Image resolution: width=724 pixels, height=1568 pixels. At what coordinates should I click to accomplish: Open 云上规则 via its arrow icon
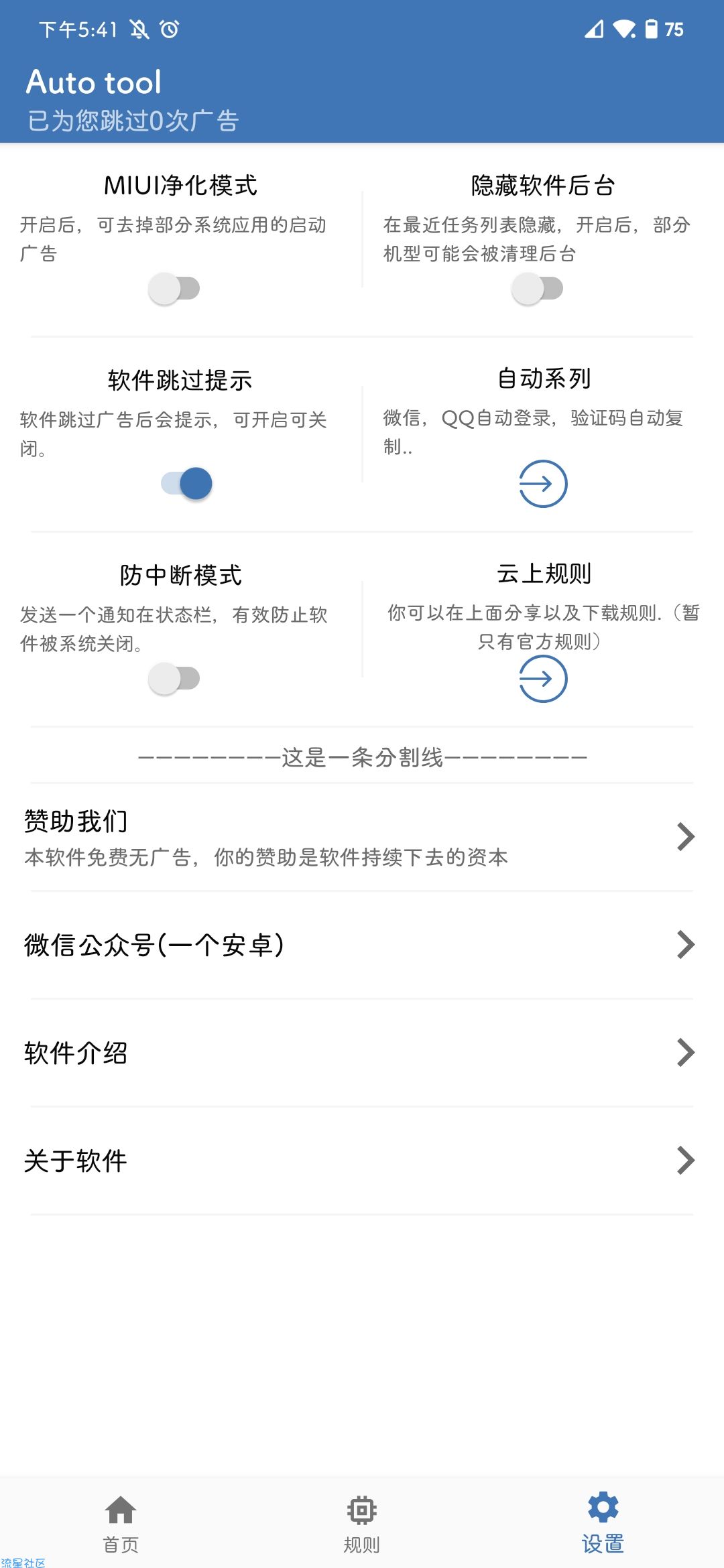coord(543,679)
